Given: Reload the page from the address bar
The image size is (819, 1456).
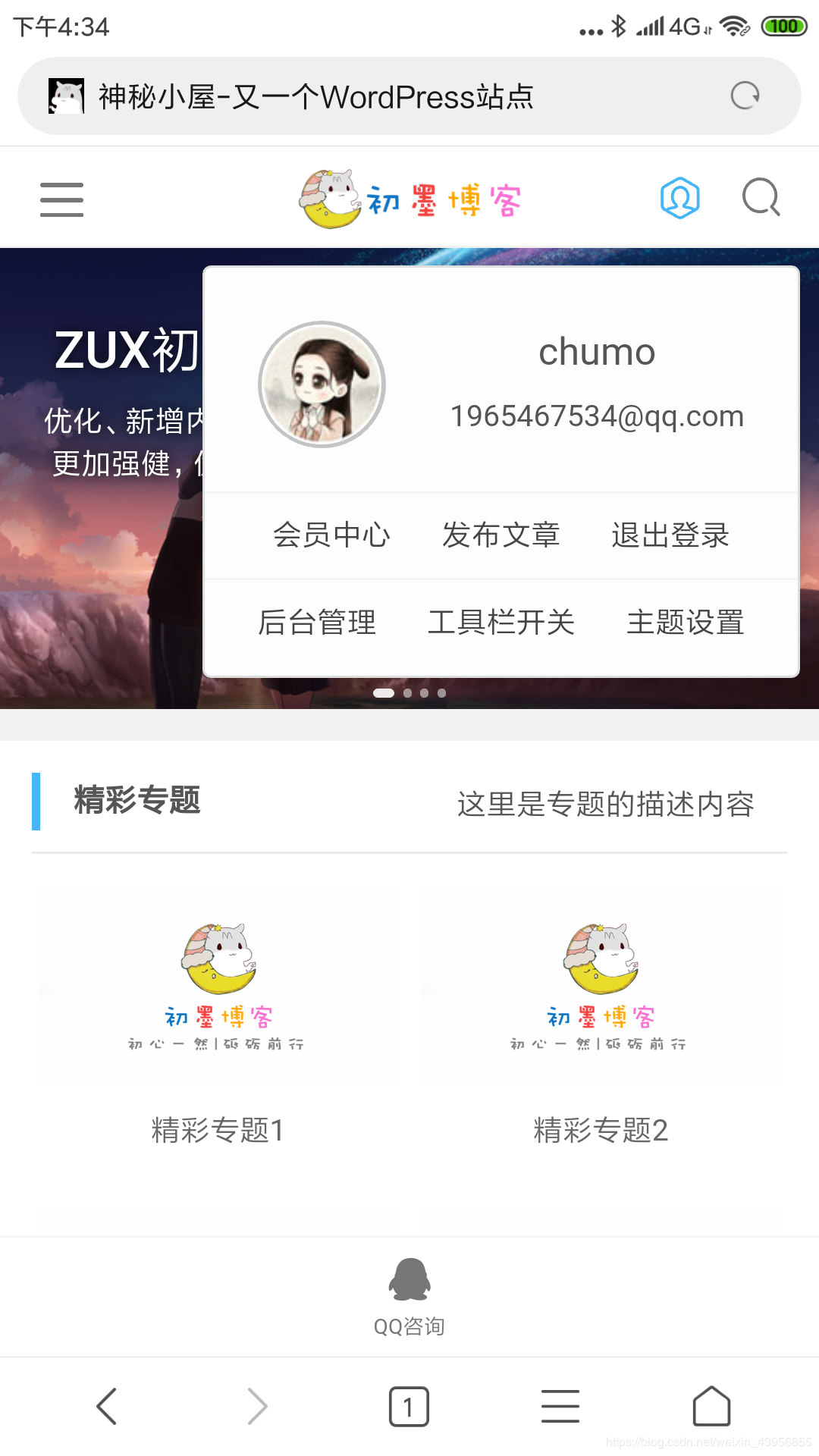Looking at the screenshot, I should [745, 96].
